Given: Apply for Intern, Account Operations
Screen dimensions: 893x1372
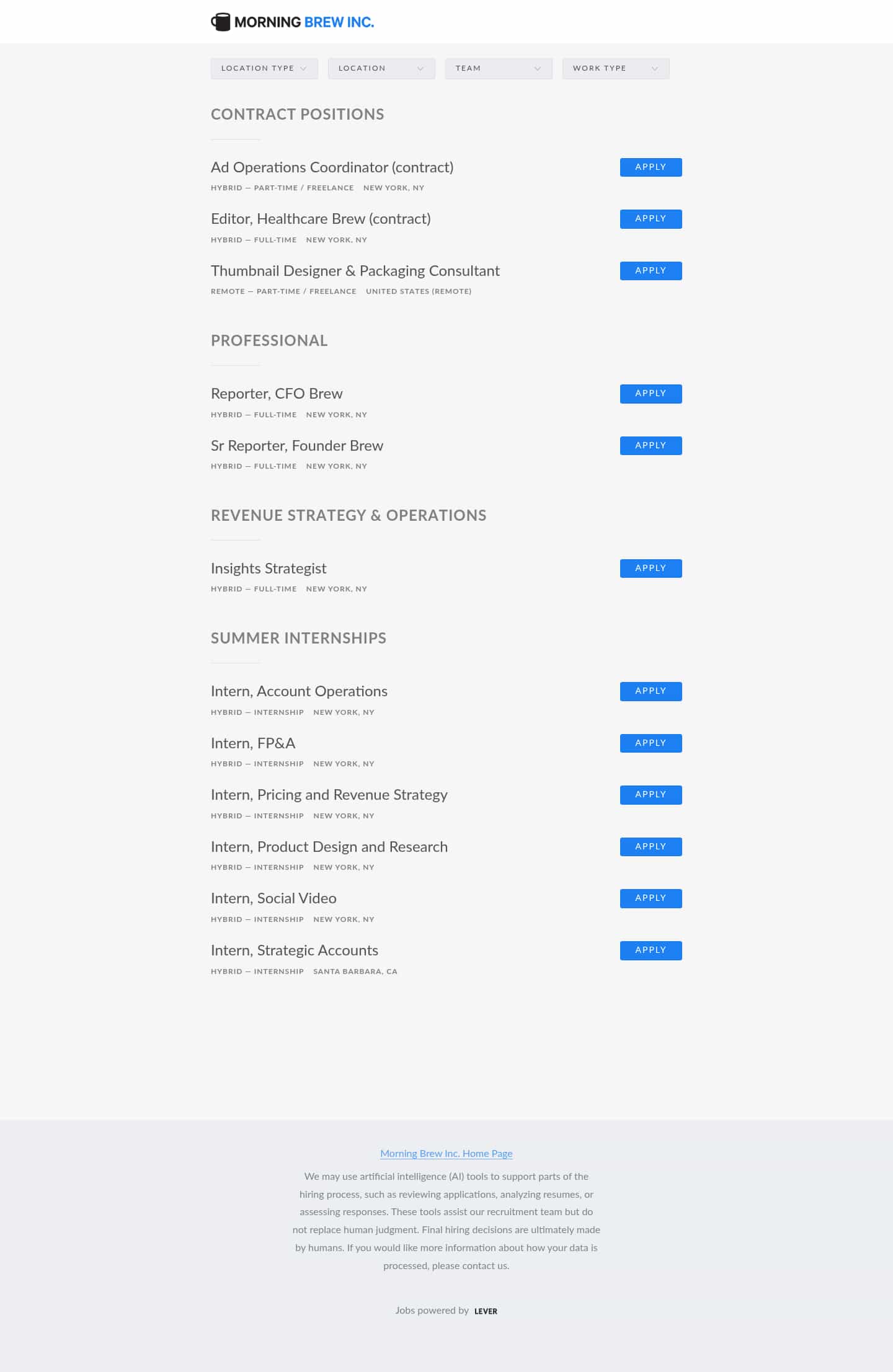Looking at the screenshot, I should click(651, 691).
